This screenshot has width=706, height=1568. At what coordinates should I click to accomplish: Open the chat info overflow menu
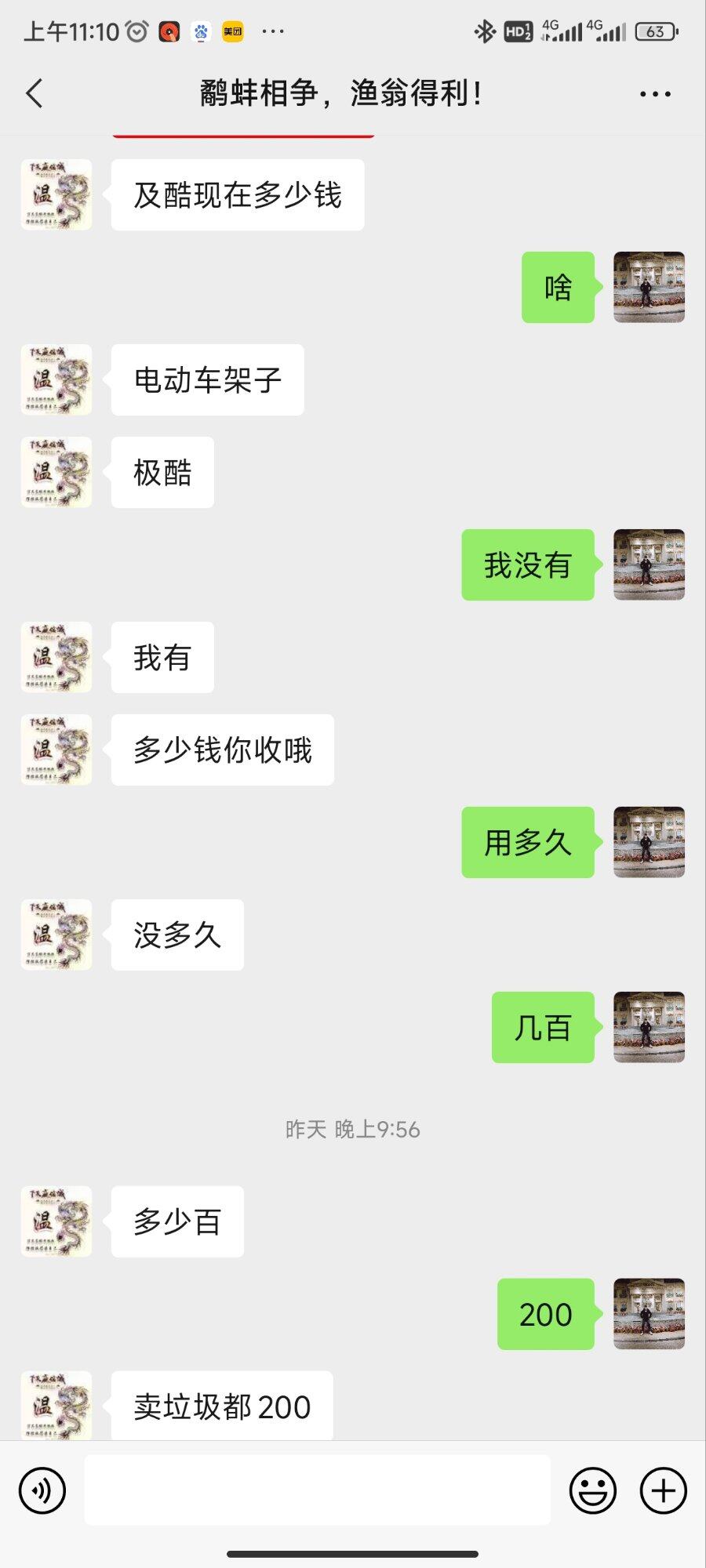point(655,94)
